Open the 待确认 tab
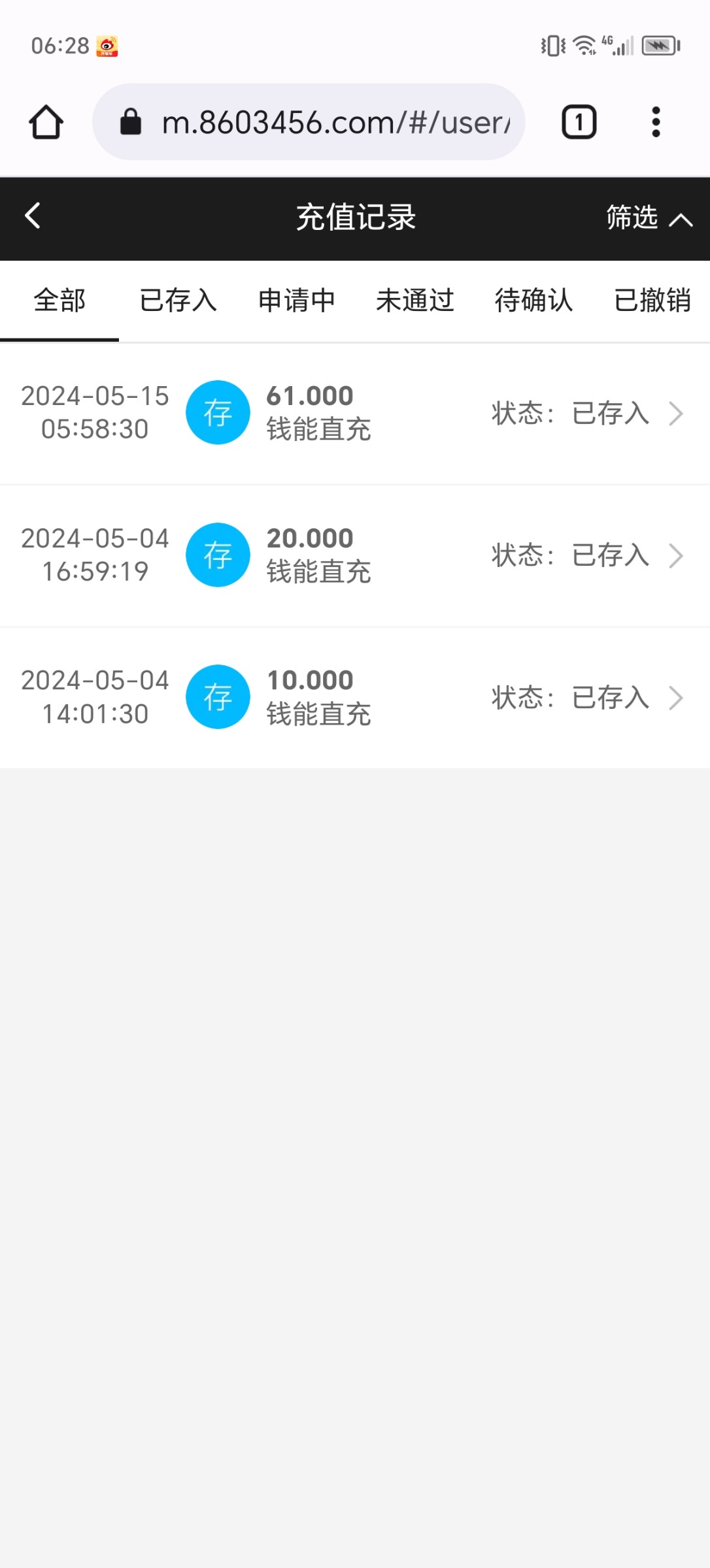 point(533,301)
